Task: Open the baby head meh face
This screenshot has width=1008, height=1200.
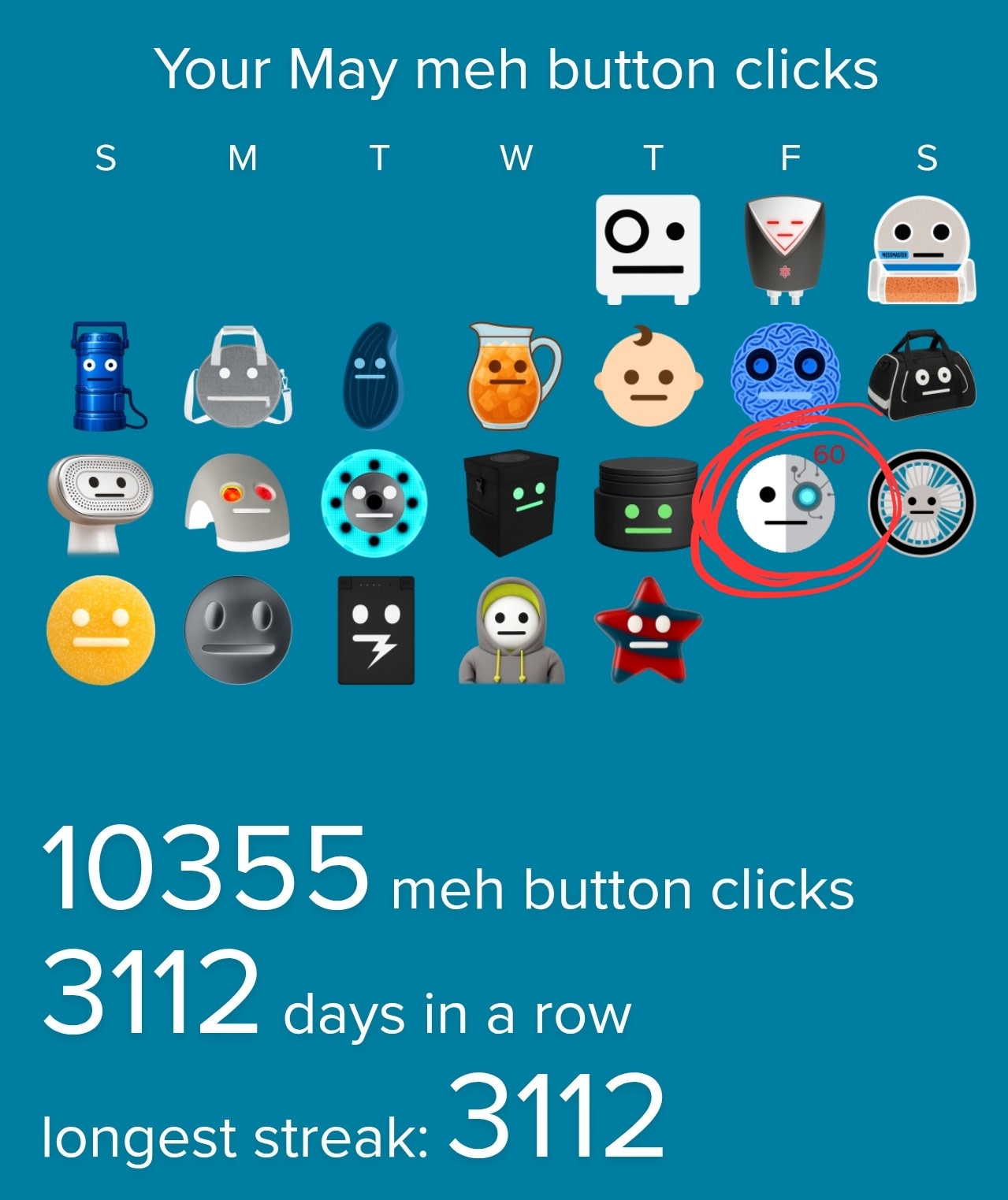Action: tap(648, 377)
